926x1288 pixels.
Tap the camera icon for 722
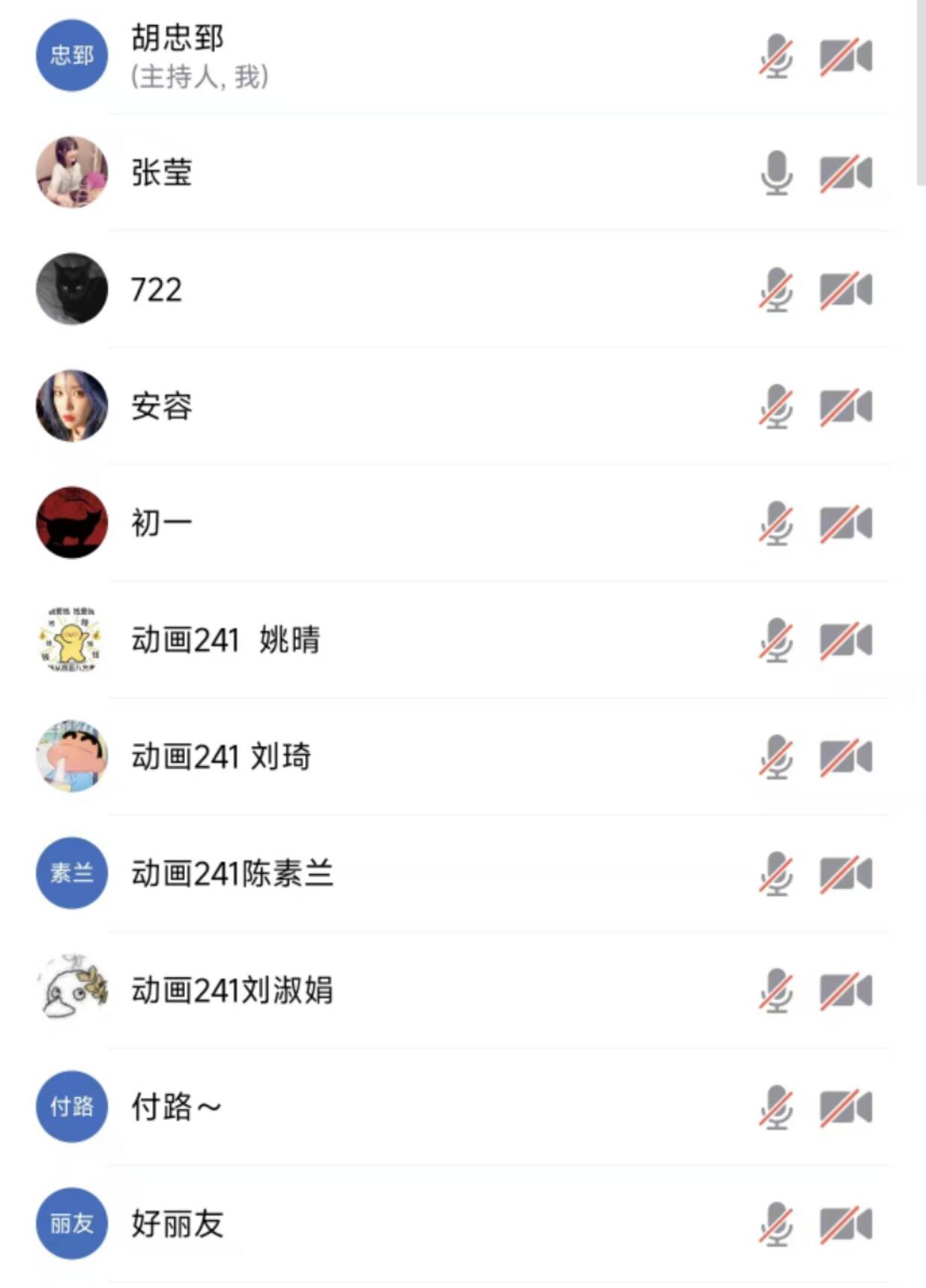pos(846,290)
